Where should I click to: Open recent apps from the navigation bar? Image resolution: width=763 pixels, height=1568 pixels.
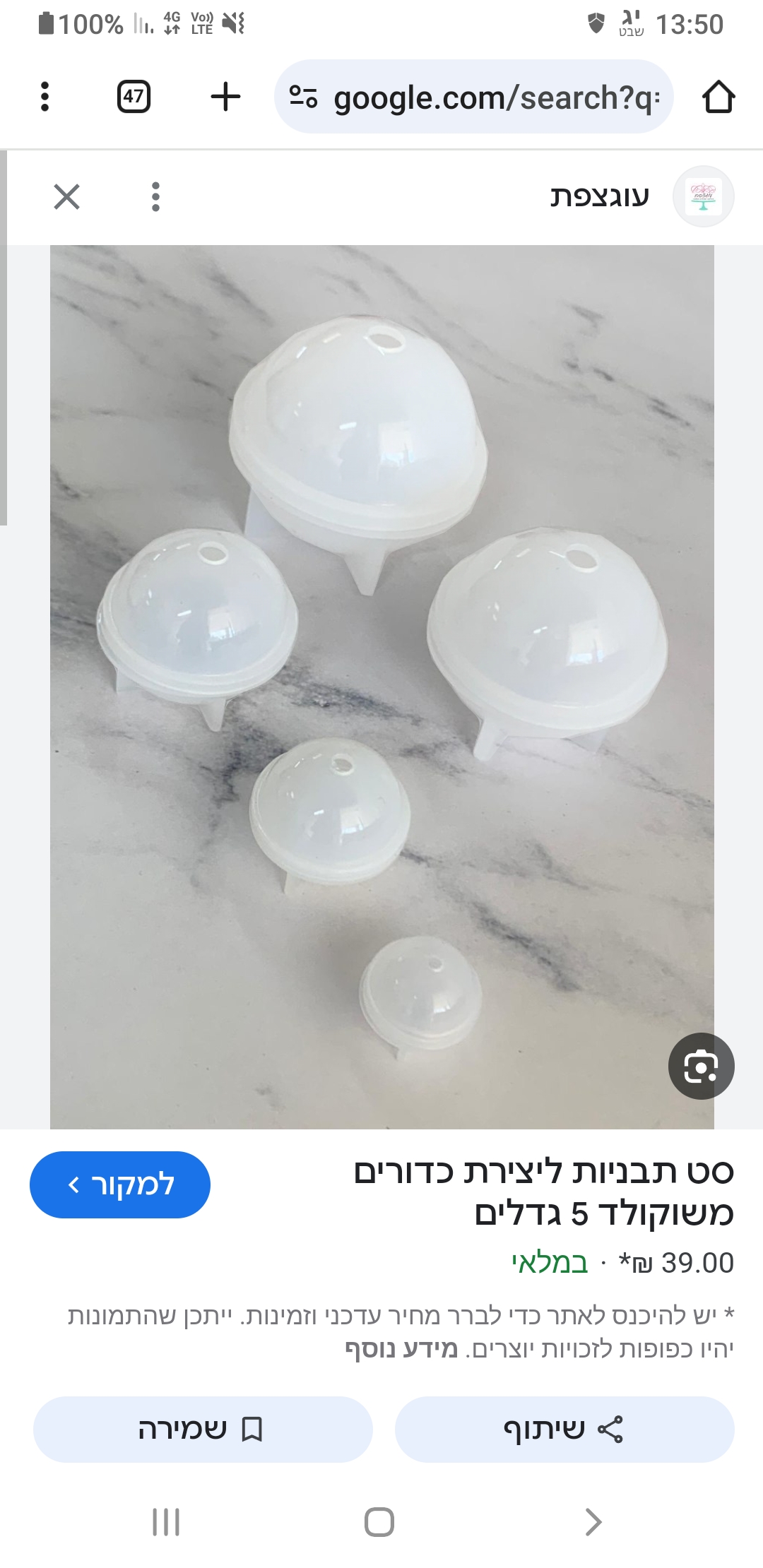(166, 1521)
